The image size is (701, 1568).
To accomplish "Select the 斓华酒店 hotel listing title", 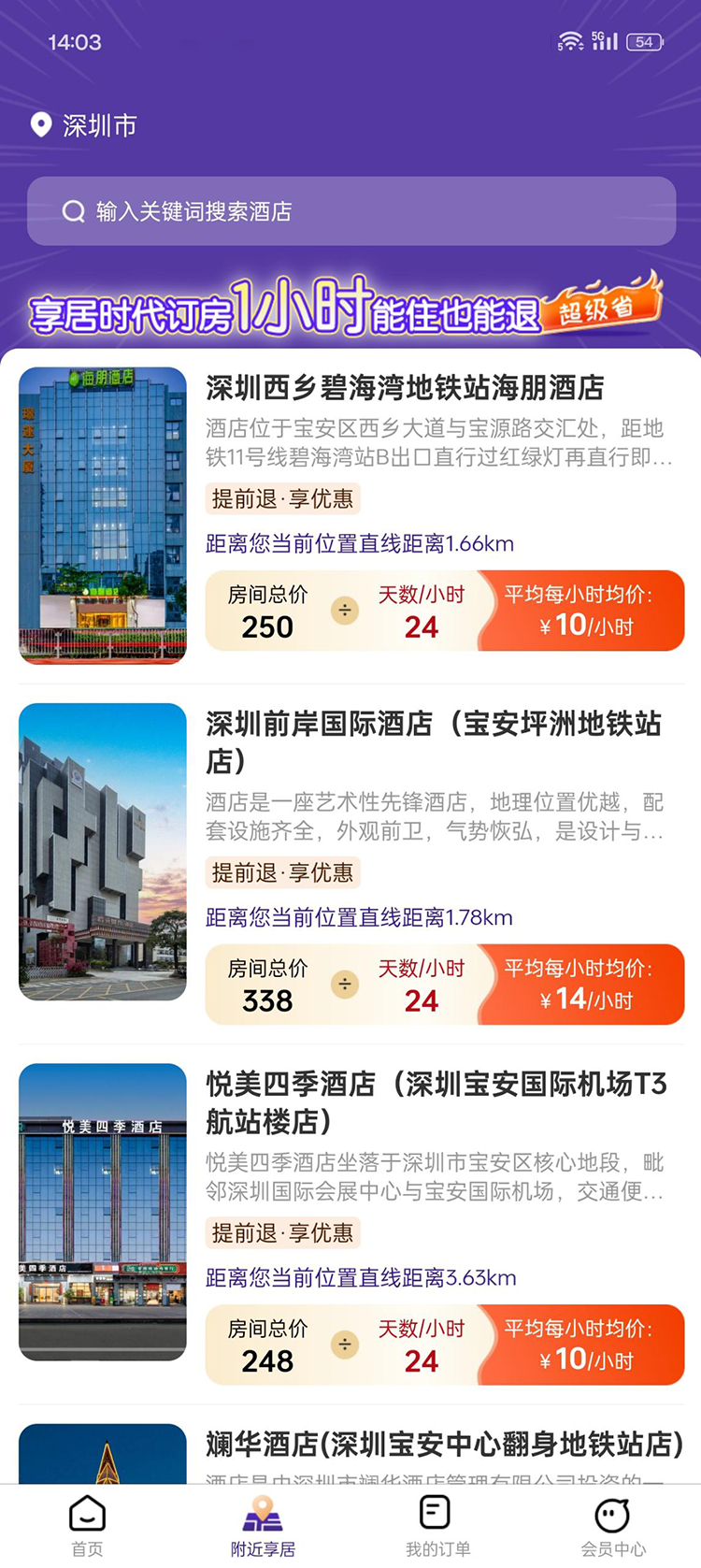I will click(439, 1445).
